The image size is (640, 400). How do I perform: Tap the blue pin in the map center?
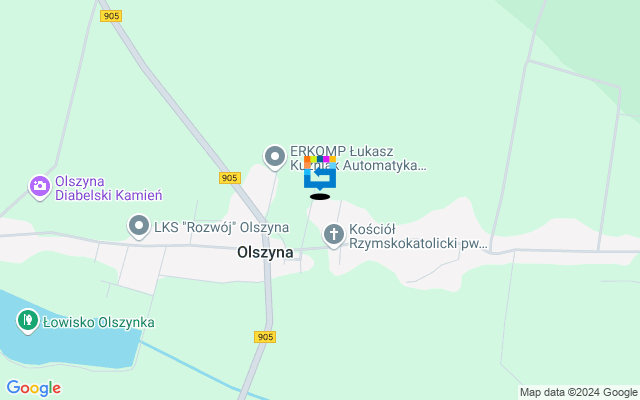click(320, 177)
